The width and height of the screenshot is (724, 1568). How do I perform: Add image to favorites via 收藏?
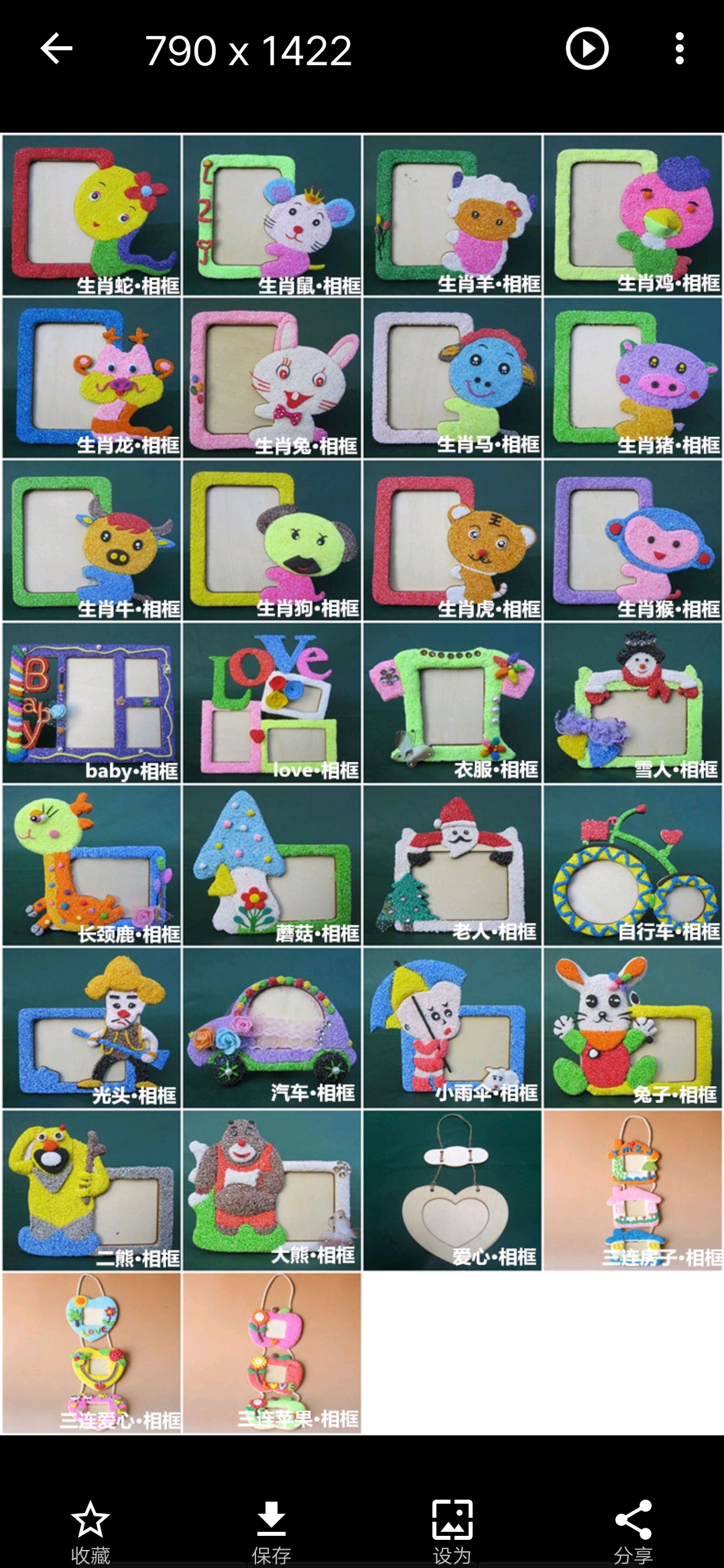(x=90, y=1530)
